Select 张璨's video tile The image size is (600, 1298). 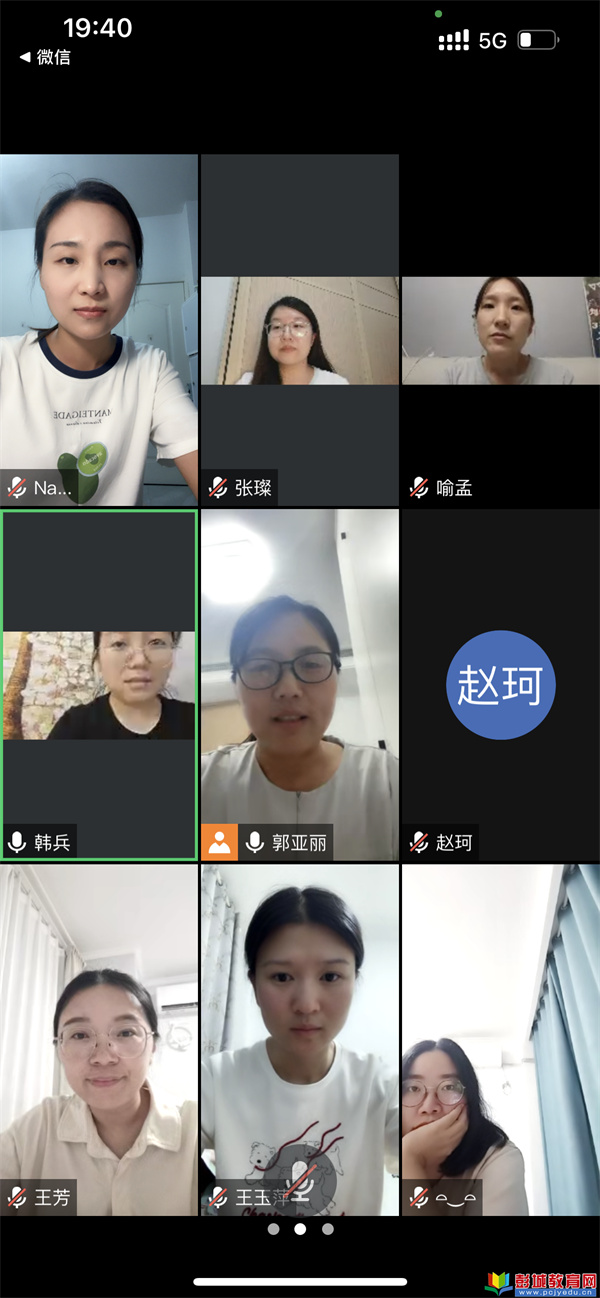click(300, 331)
